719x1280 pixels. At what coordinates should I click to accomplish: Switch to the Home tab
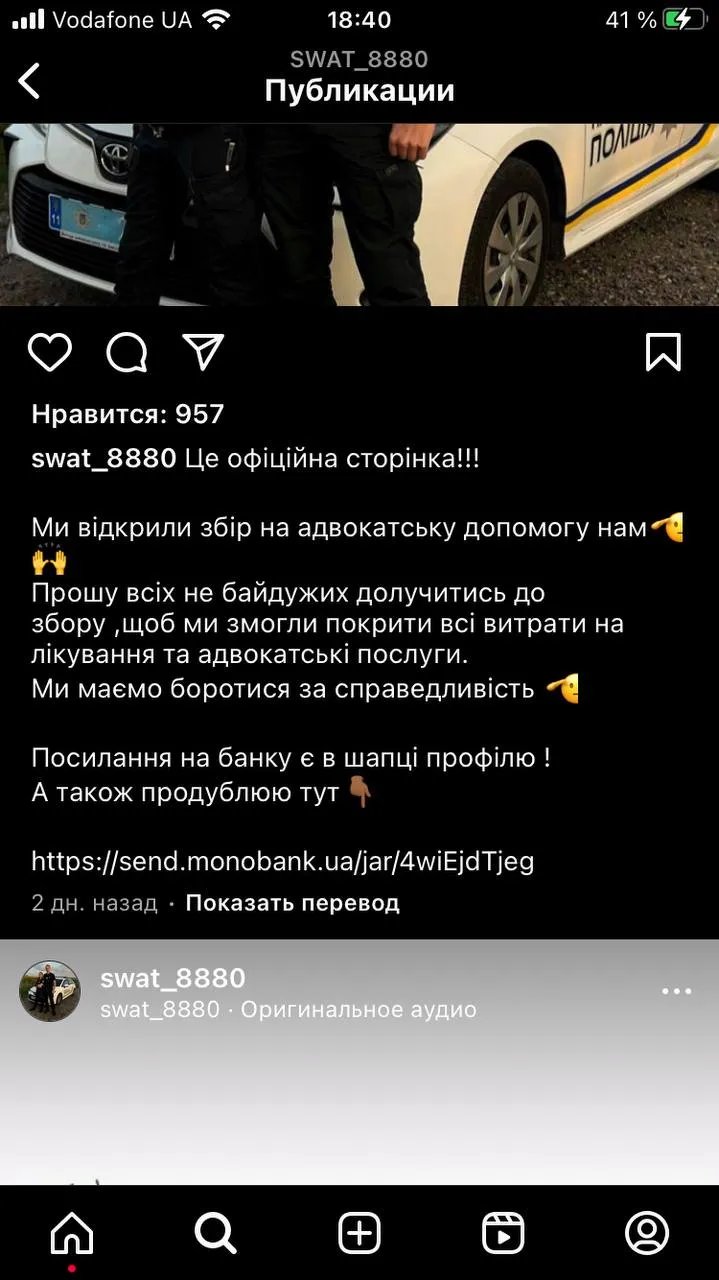tap(72, 1233)
